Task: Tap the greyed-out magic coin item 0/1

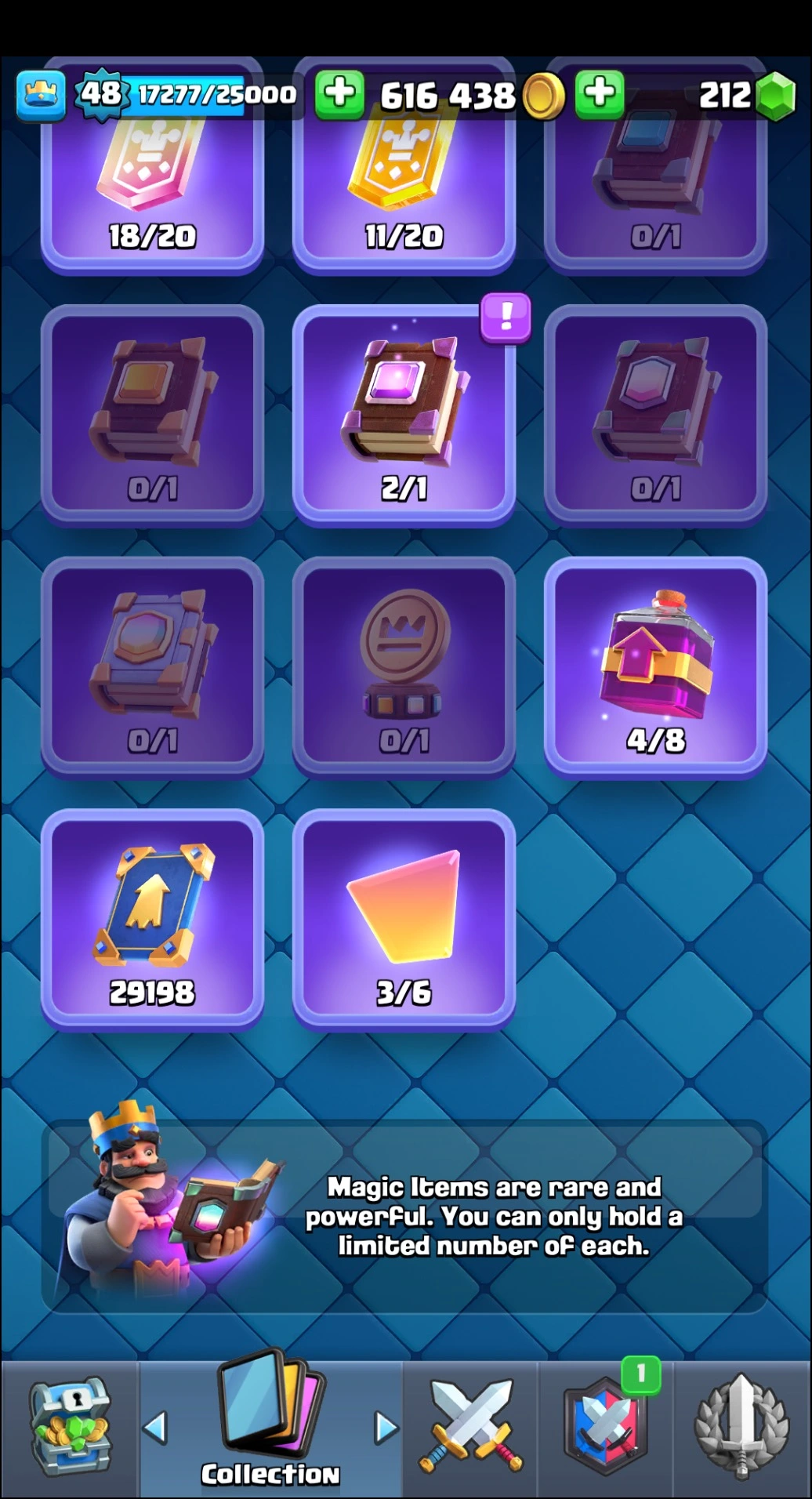Action: click(x=404, y=666)
